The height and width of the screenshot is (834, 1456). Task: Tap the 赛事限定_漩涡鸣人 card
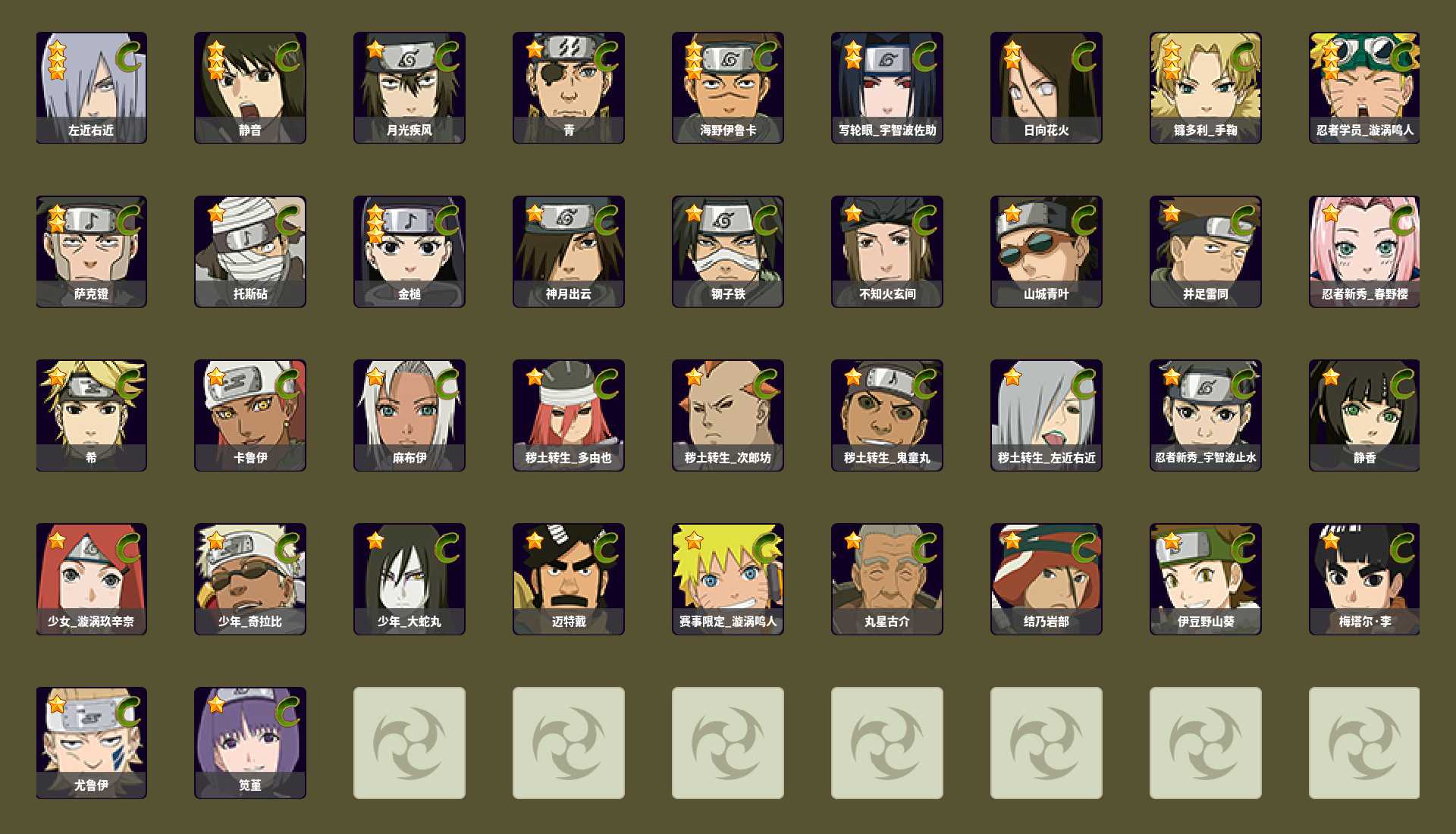[728, 578]
